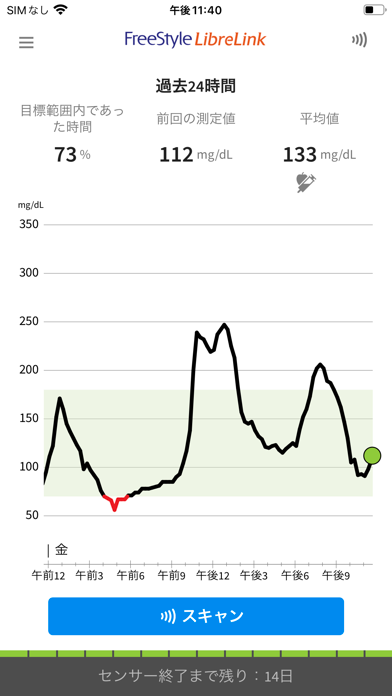The height and width of the screenshot is (696, 392).
Task: Open the food and insulin note icon
Action: pos(307,183)
